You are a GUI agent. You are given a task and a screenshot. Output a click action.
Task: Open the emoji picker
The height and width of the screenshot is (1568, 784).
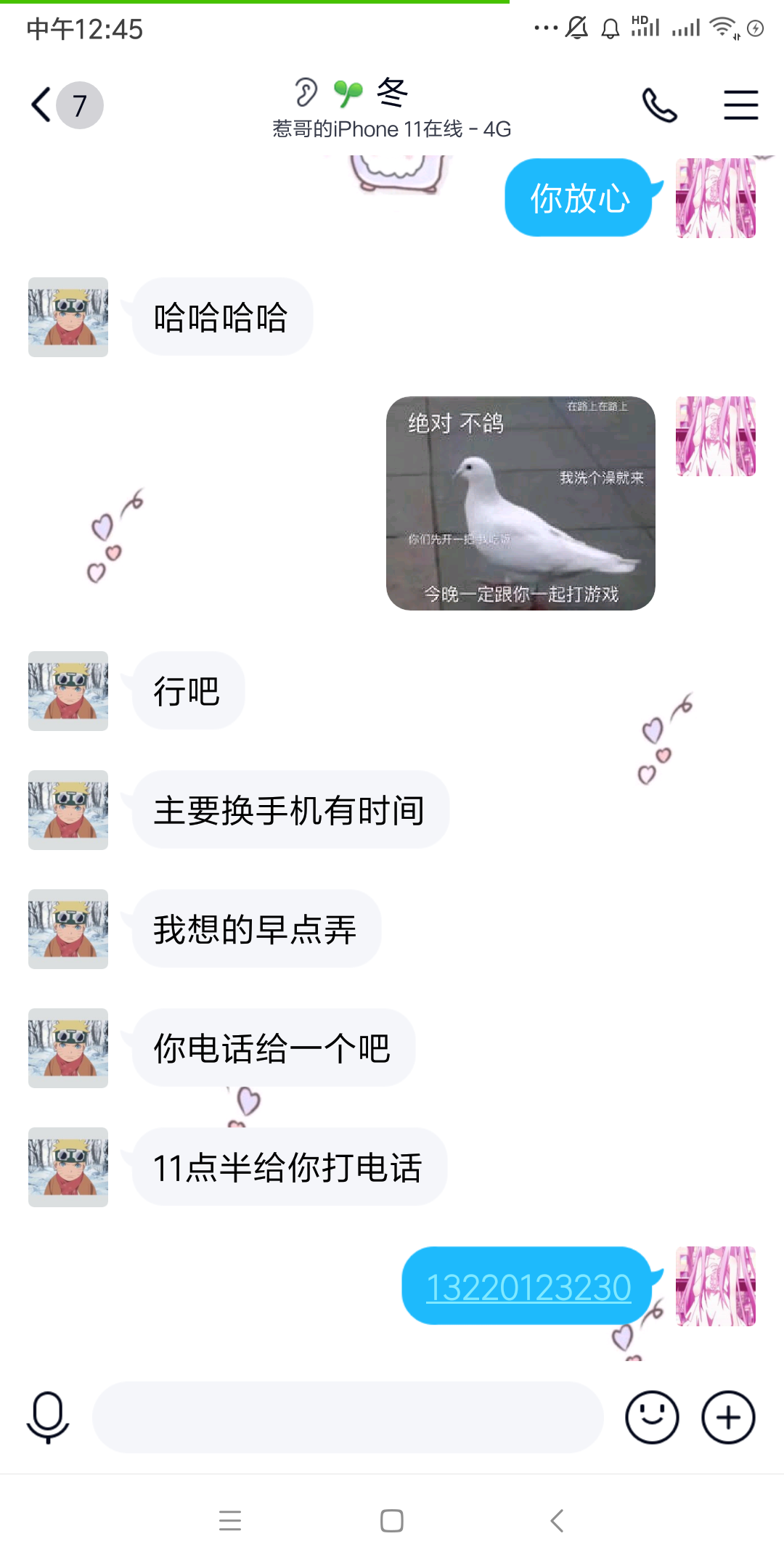[x=652, y=1417]
